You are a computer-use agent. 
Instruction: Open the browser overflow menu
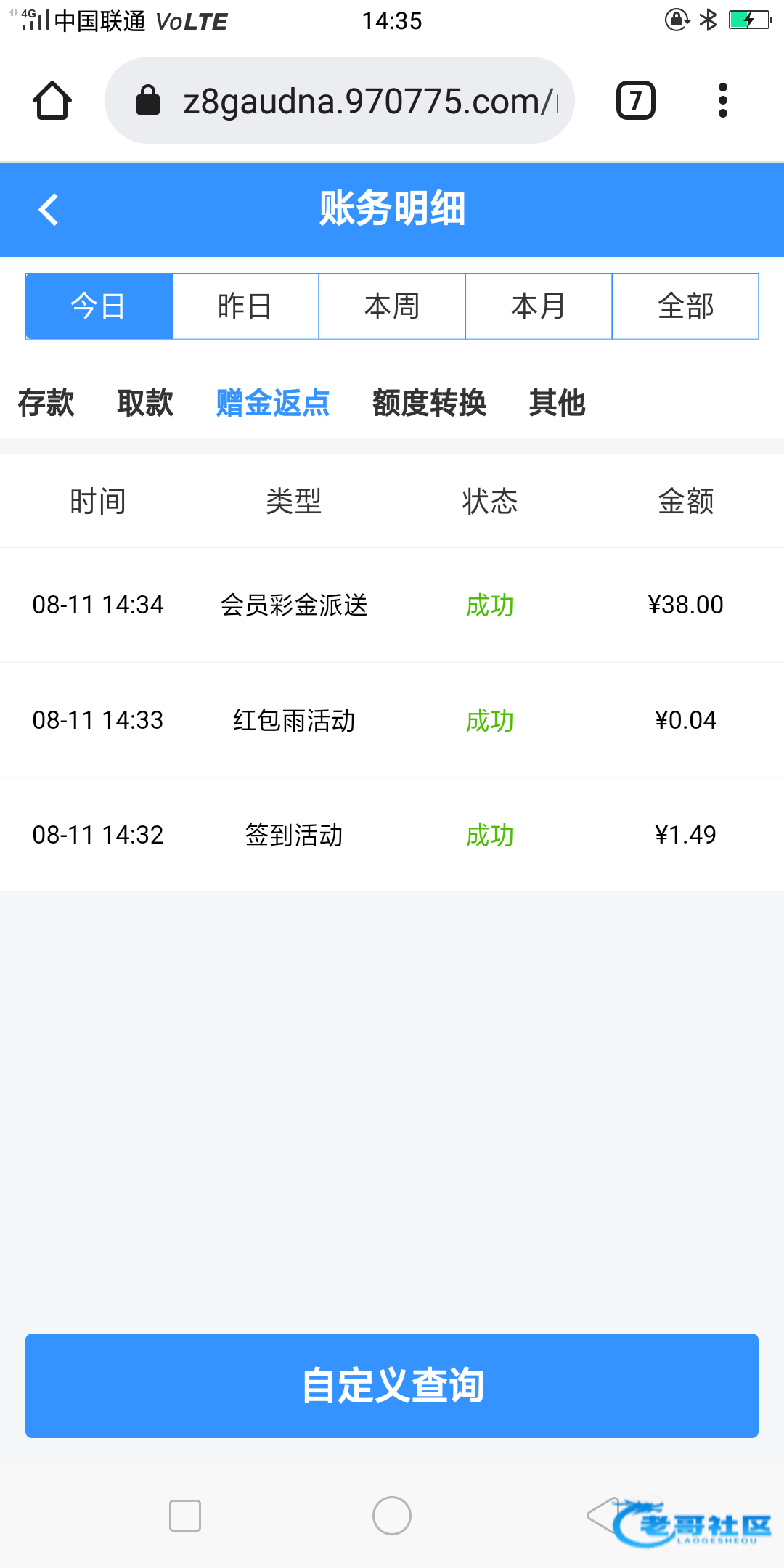point(722,100)
